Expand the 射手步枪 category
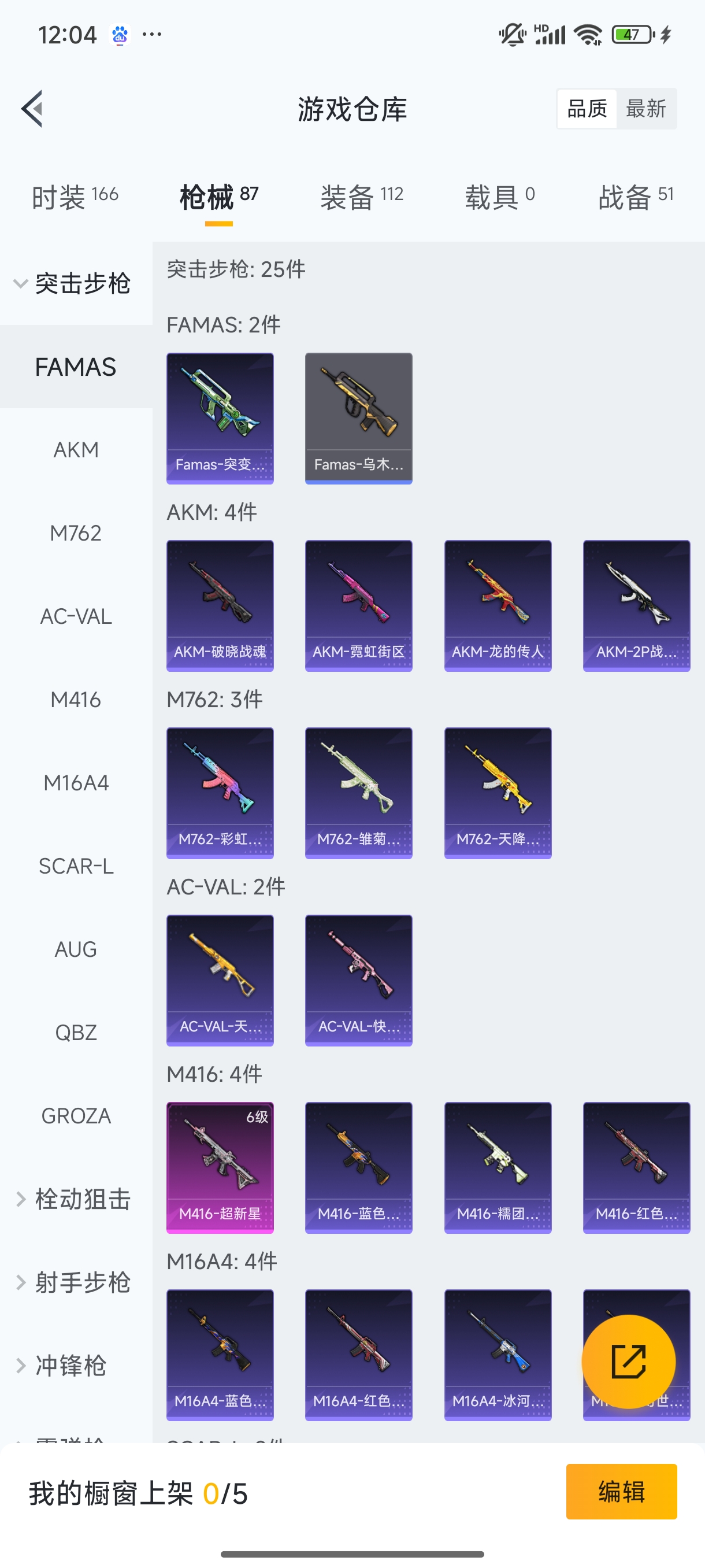705x1568 pixels. click(73, 1282)
